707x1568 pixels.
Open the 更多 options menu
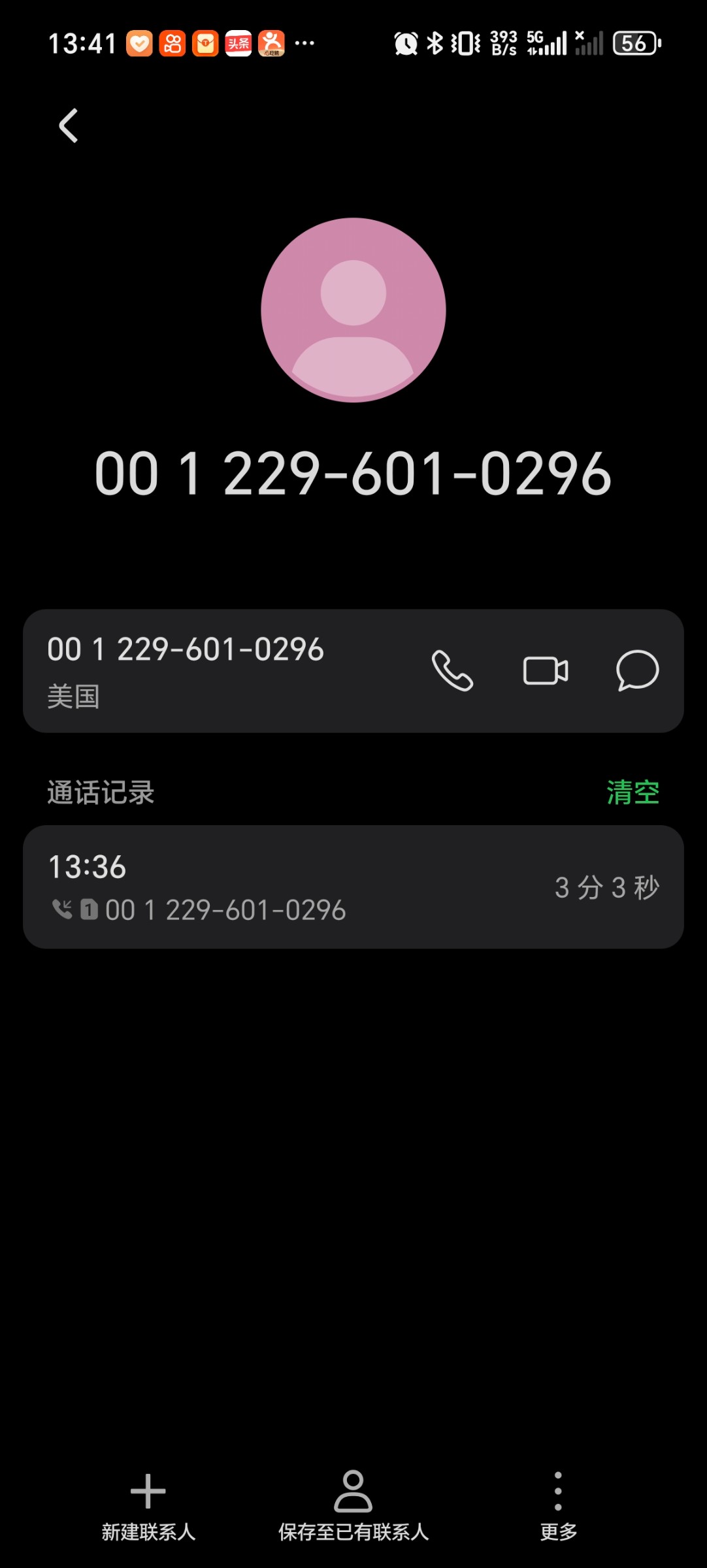558,1502
